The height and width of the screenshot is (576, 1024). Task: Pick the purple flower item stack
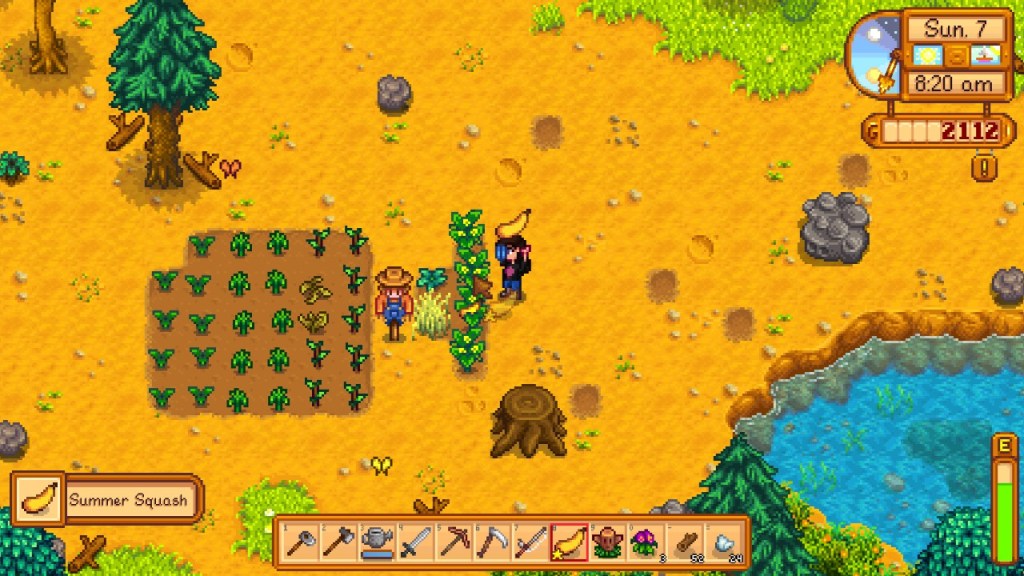[x=645, y=543]
